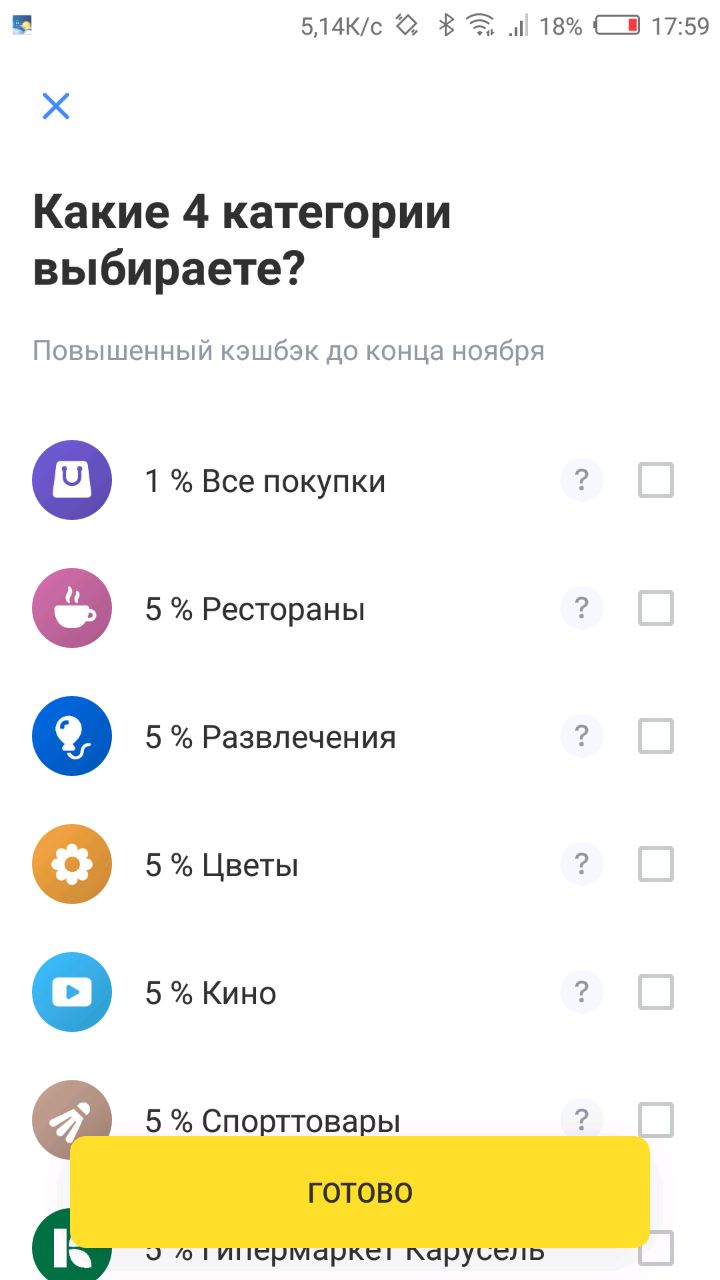Confirm selection with the "Готово" button
The height and width of the screenshot is (1280, 720).
[x=360, y=1192]
